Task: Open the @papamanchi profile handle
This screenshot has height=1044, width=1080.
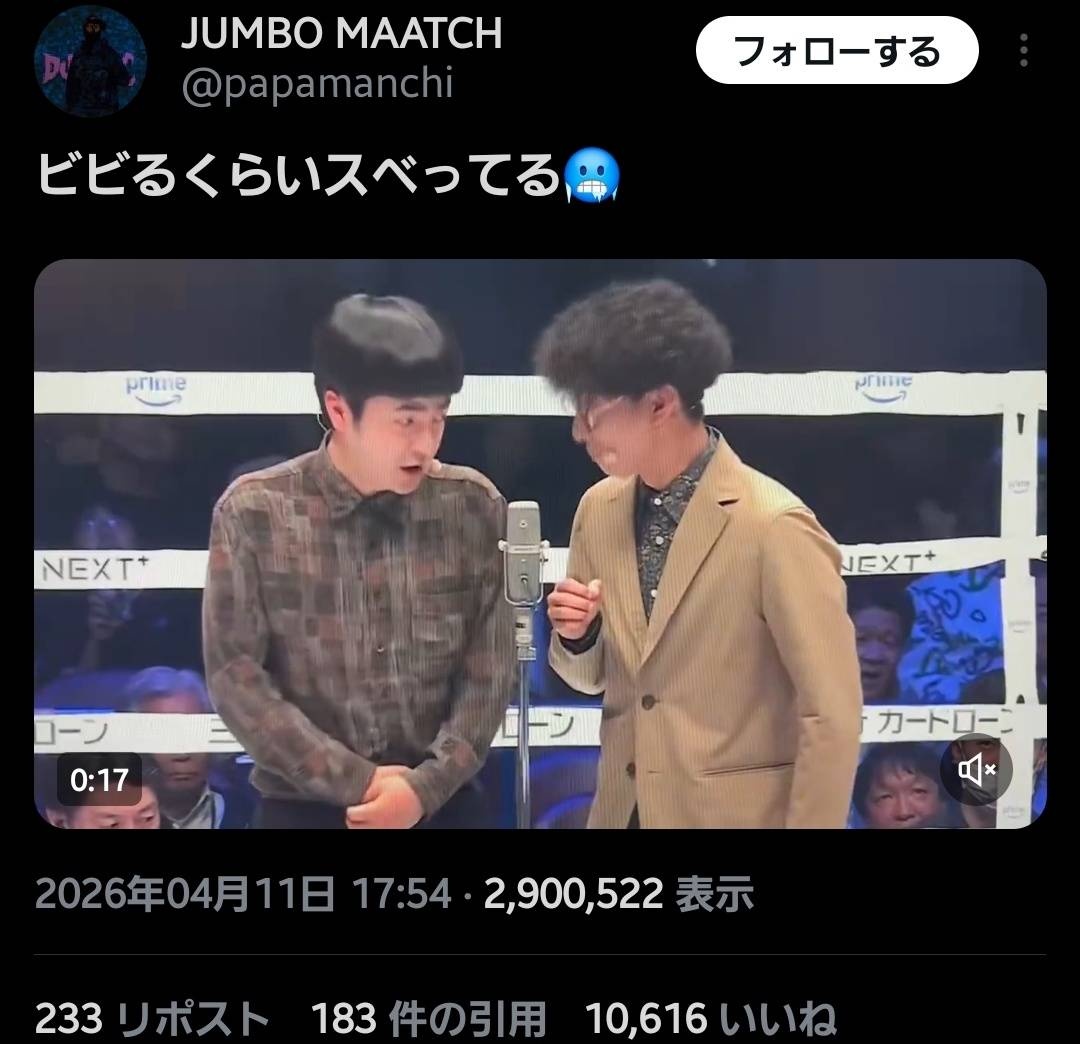Action: [317, 84]
